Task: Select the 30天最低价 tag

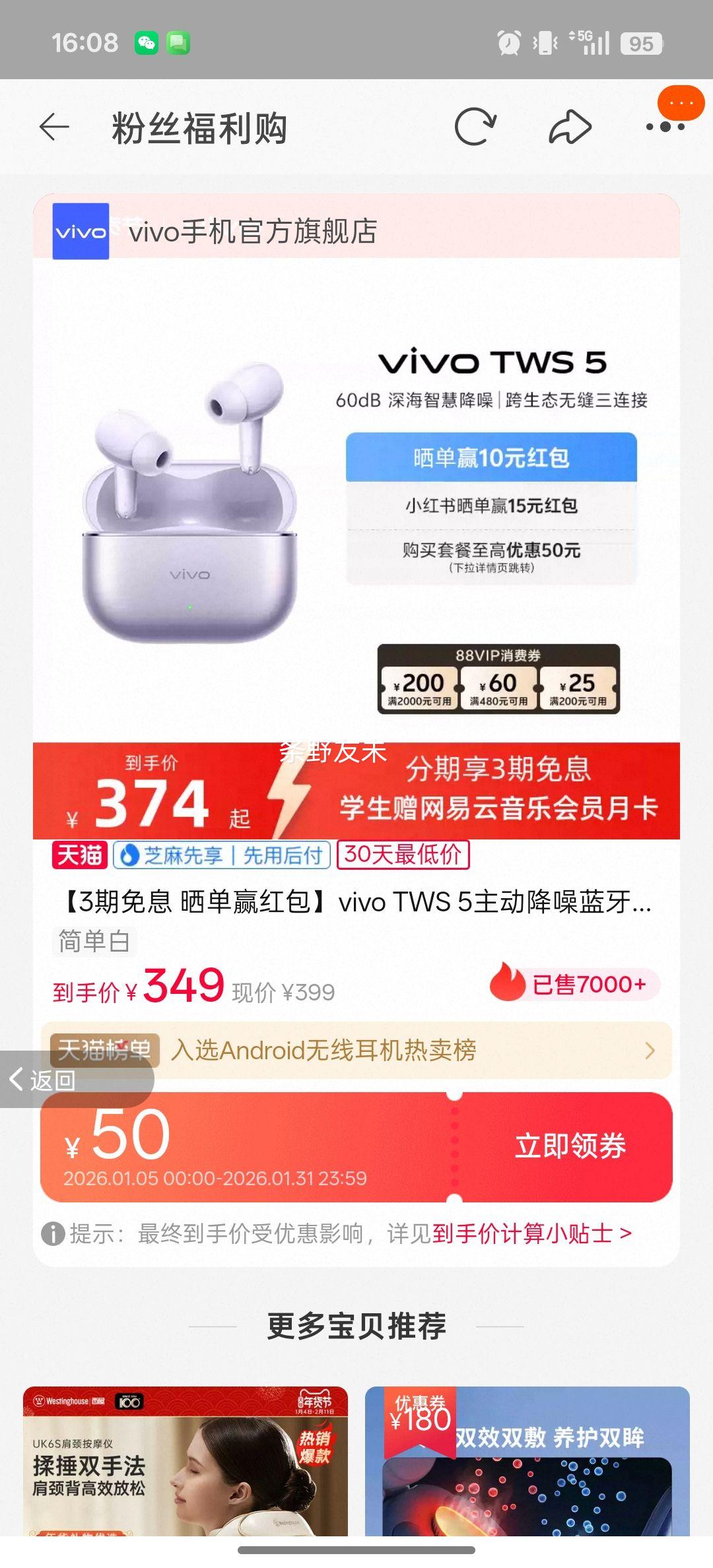Action: 403,855
